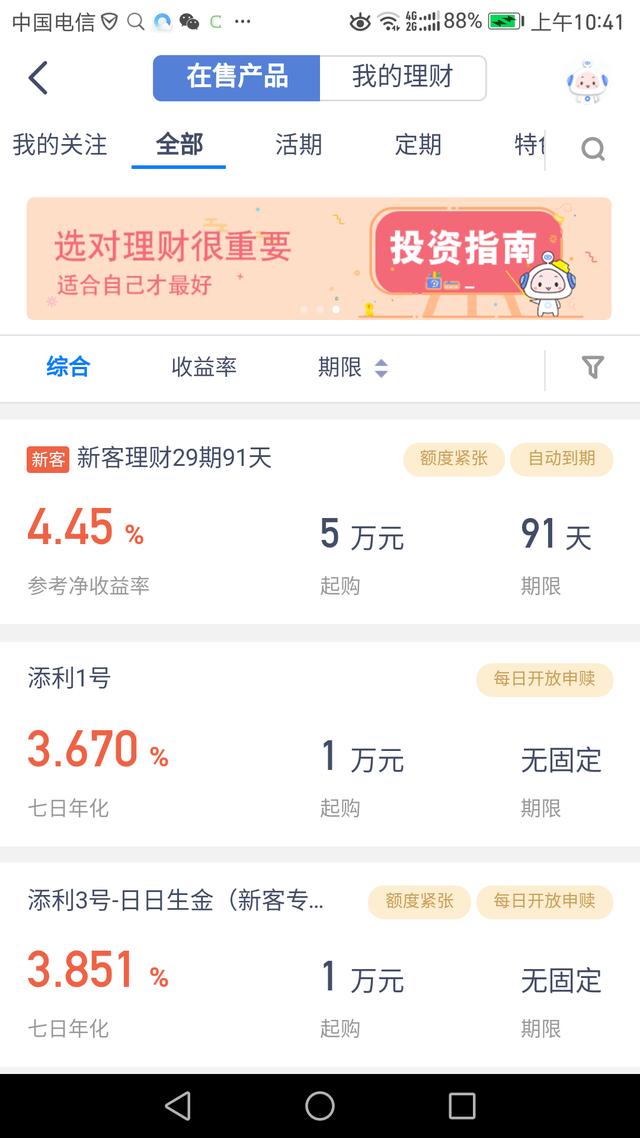Open the 投资指南 banner
This screenshot has height=1138, width=640.
pyautogui.click(x=319, y=258)
